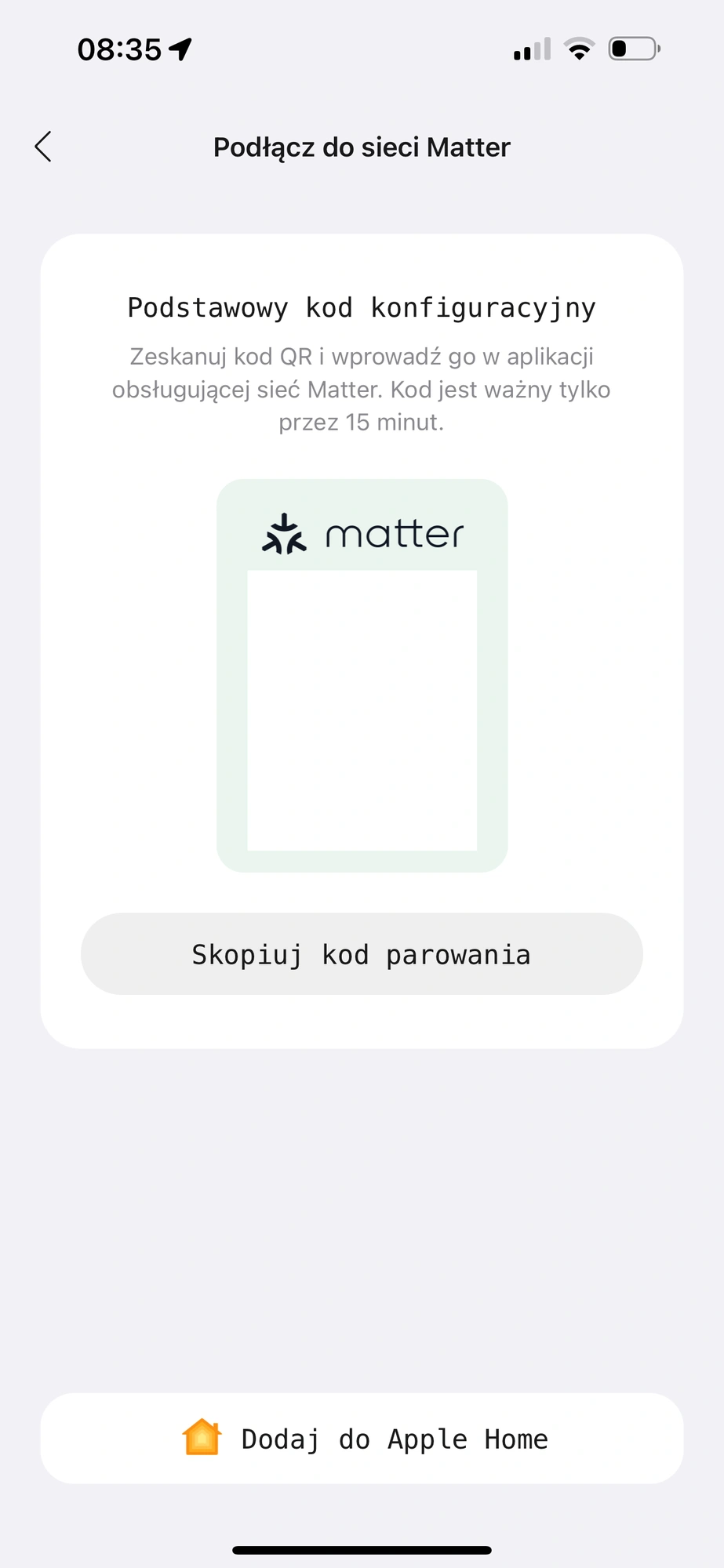Go back from Podłącz do sieci Matter
This screenshot has width=724, height=1568.
[44, 147]
